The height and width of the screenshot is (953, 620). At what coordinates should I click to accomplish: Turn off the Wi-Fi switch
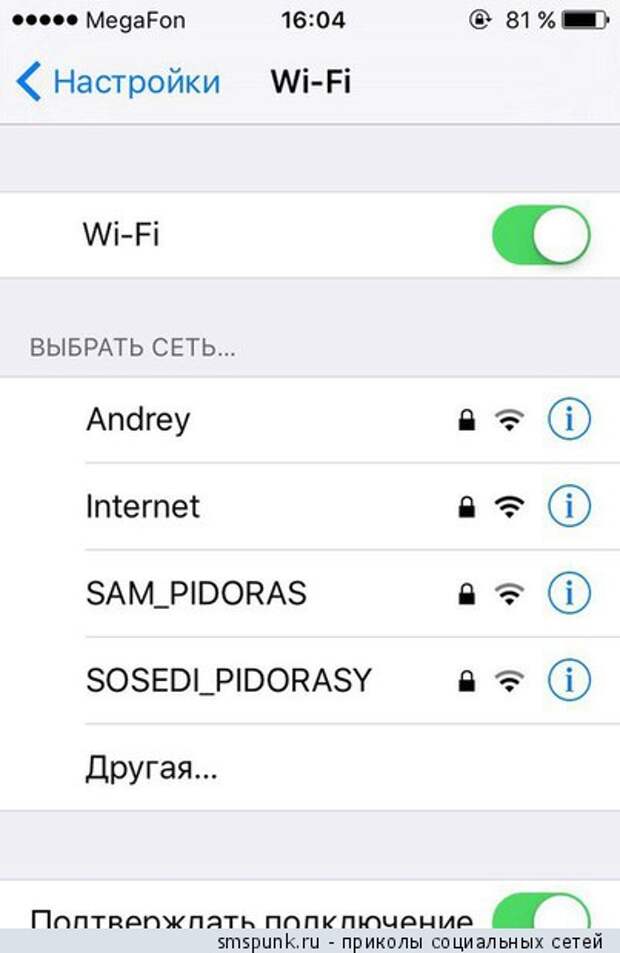click(x=541, y=236)
